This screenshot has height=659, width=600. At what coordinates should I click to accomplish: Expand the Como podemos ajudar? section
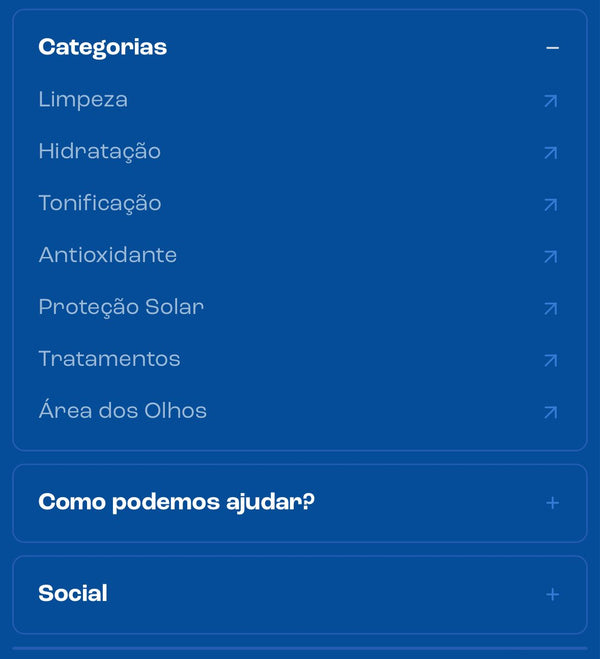(x=552, y=503)
